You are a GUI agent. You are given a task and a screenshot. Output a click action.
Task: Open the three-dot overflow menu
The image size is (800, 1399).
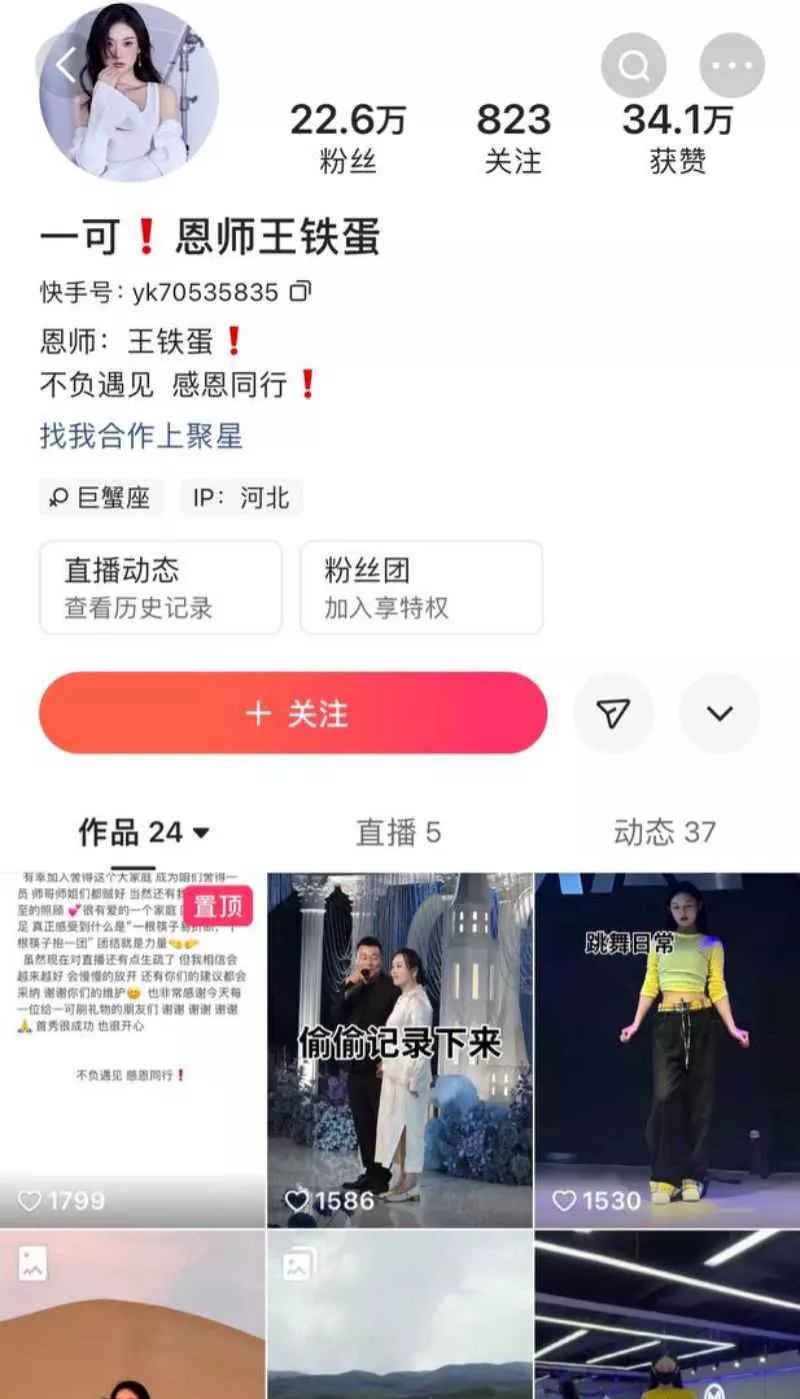point(732,66)
